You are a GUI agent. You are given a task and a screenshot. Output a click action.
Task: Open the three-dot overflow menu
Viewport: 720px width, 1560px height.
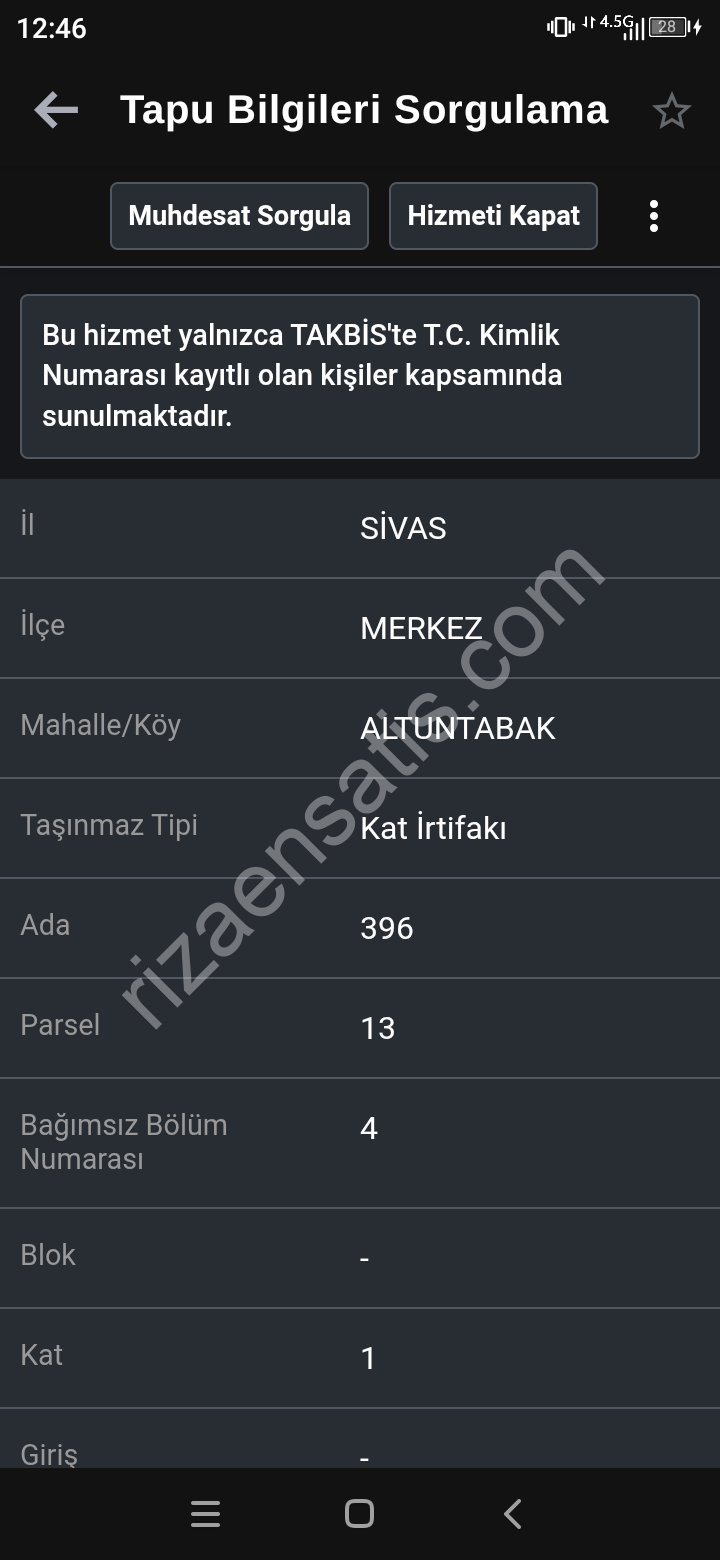[653, 216]
